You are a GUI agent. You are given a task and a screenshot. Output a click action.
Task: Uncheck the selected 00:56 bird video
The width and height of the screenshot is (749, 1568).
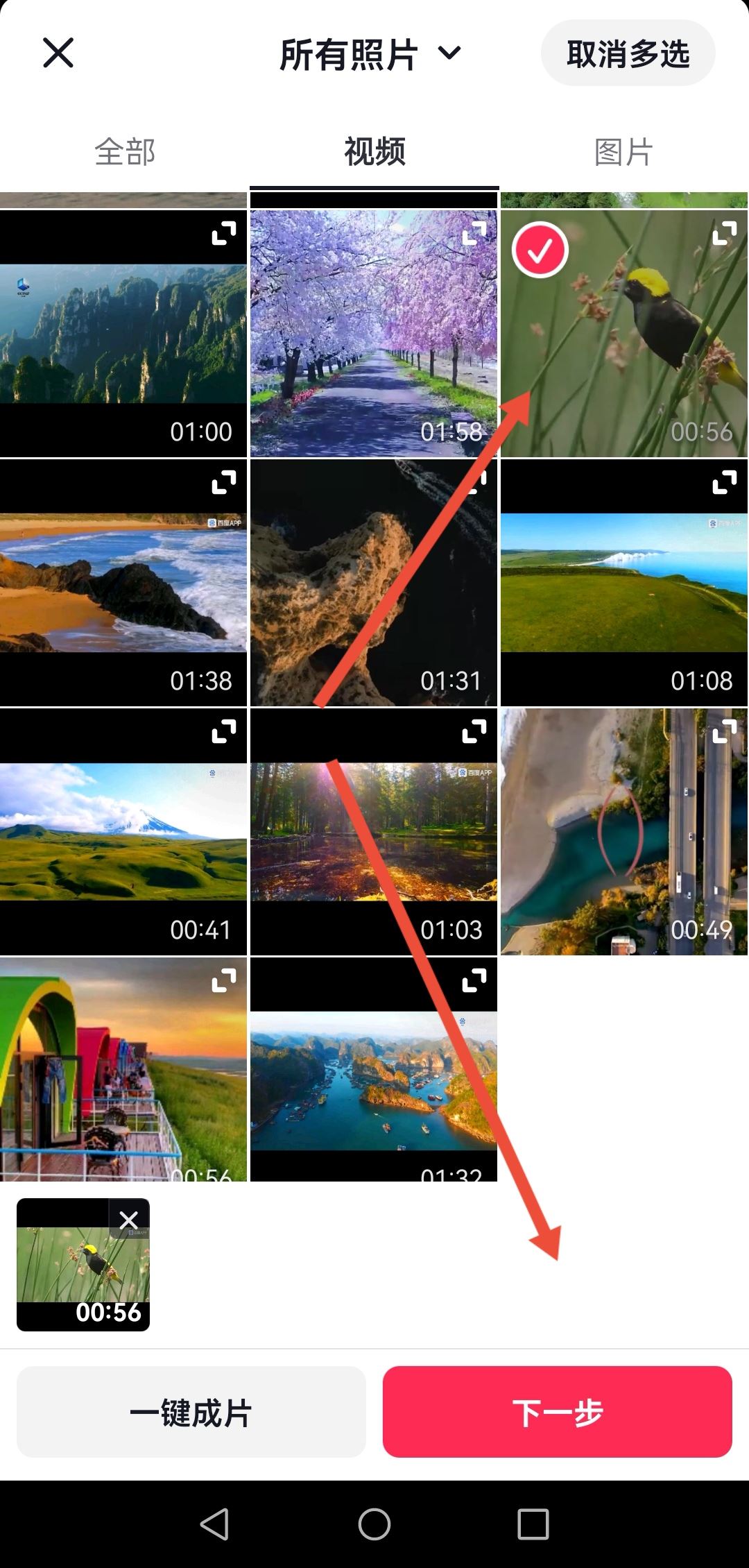[x=540, y=250]
